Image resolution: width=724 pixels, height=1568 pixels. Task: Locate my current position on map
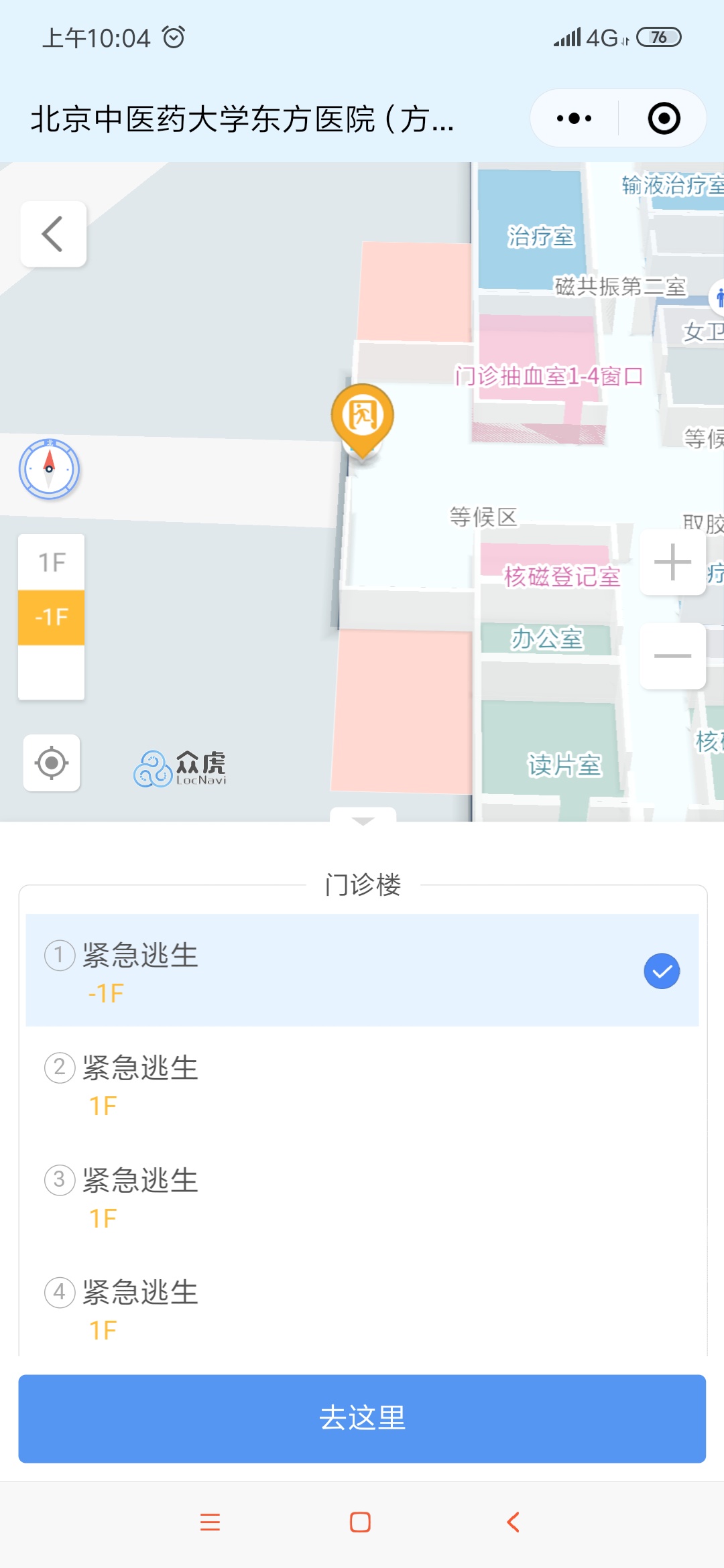pos(52,763)
